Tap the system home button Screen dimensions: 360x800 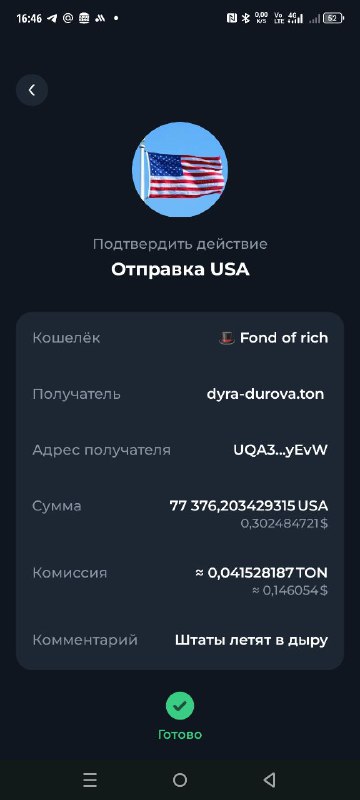click(180, 780)
